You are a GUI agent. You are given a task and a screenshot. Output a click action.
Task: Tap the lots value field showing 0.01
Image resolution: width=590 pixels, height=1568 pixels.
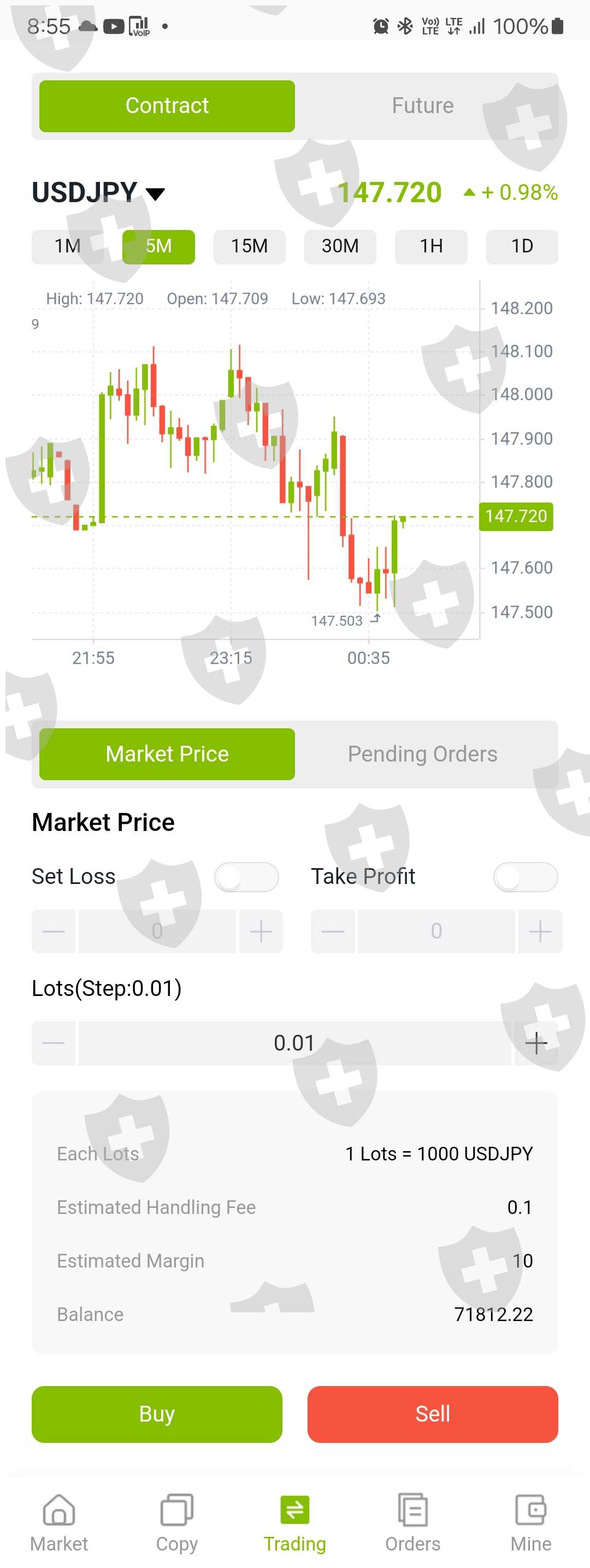[294, 1044]
